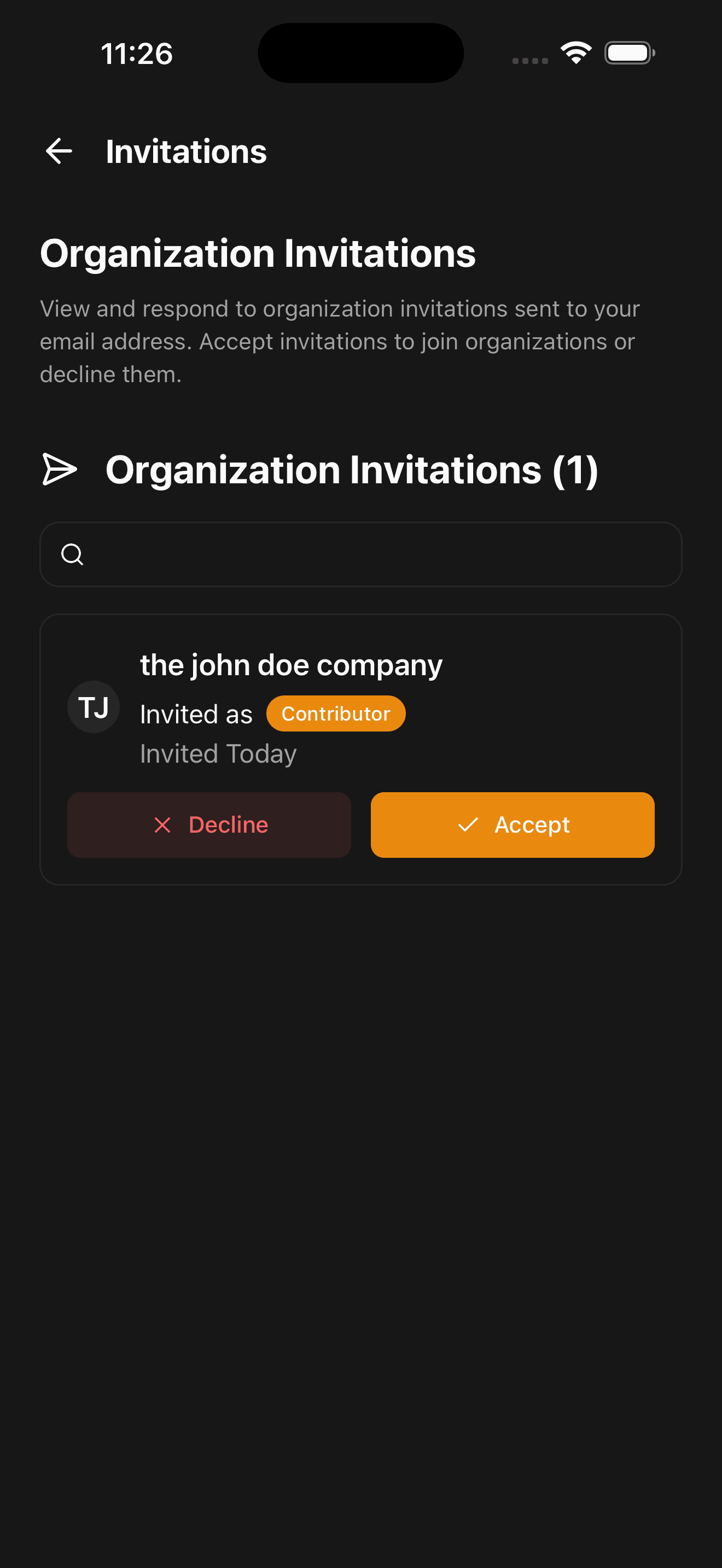The width and height of the screenshot is (722, 1568).
Task: Click the paper-plane invitations icon
Action: (x=60, y=469)
